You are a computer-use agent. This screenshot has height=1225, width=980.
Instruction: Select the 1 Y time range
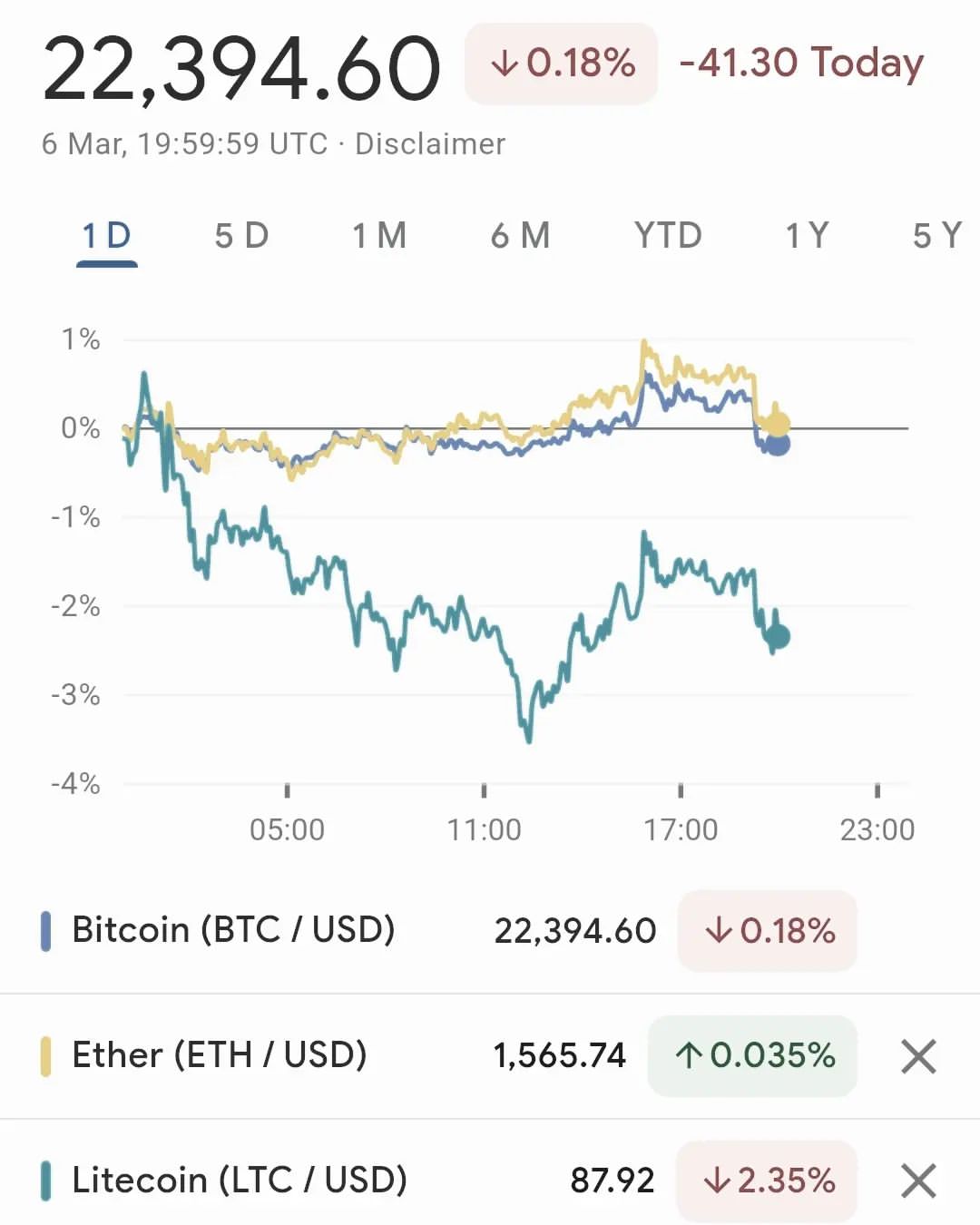pyautogui.click(x=807, y=236)
